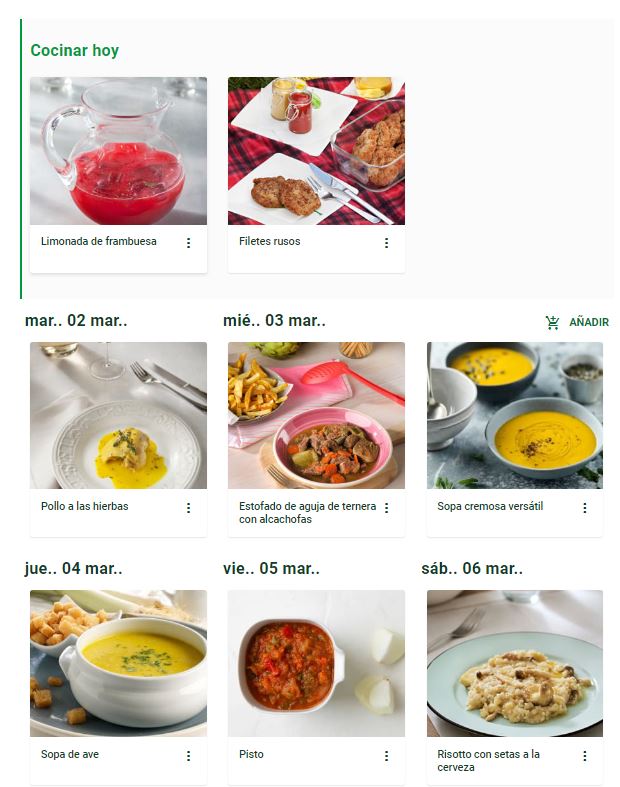Open options menu for Limonada de frambuesa
This screenshot has height=787, width=620.
pyautogui.click(x=188, y=243)
